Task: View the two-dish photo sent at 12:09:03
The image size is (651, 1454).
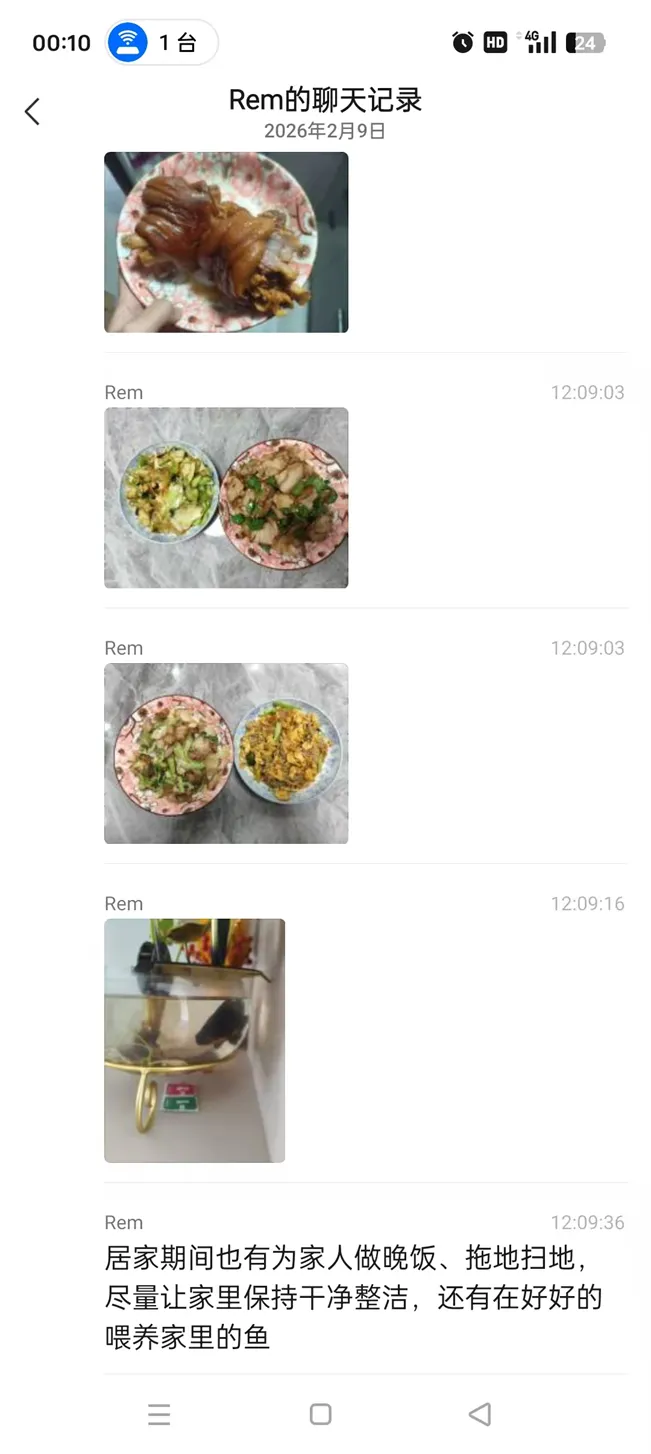Action: [x=226, y=497]
